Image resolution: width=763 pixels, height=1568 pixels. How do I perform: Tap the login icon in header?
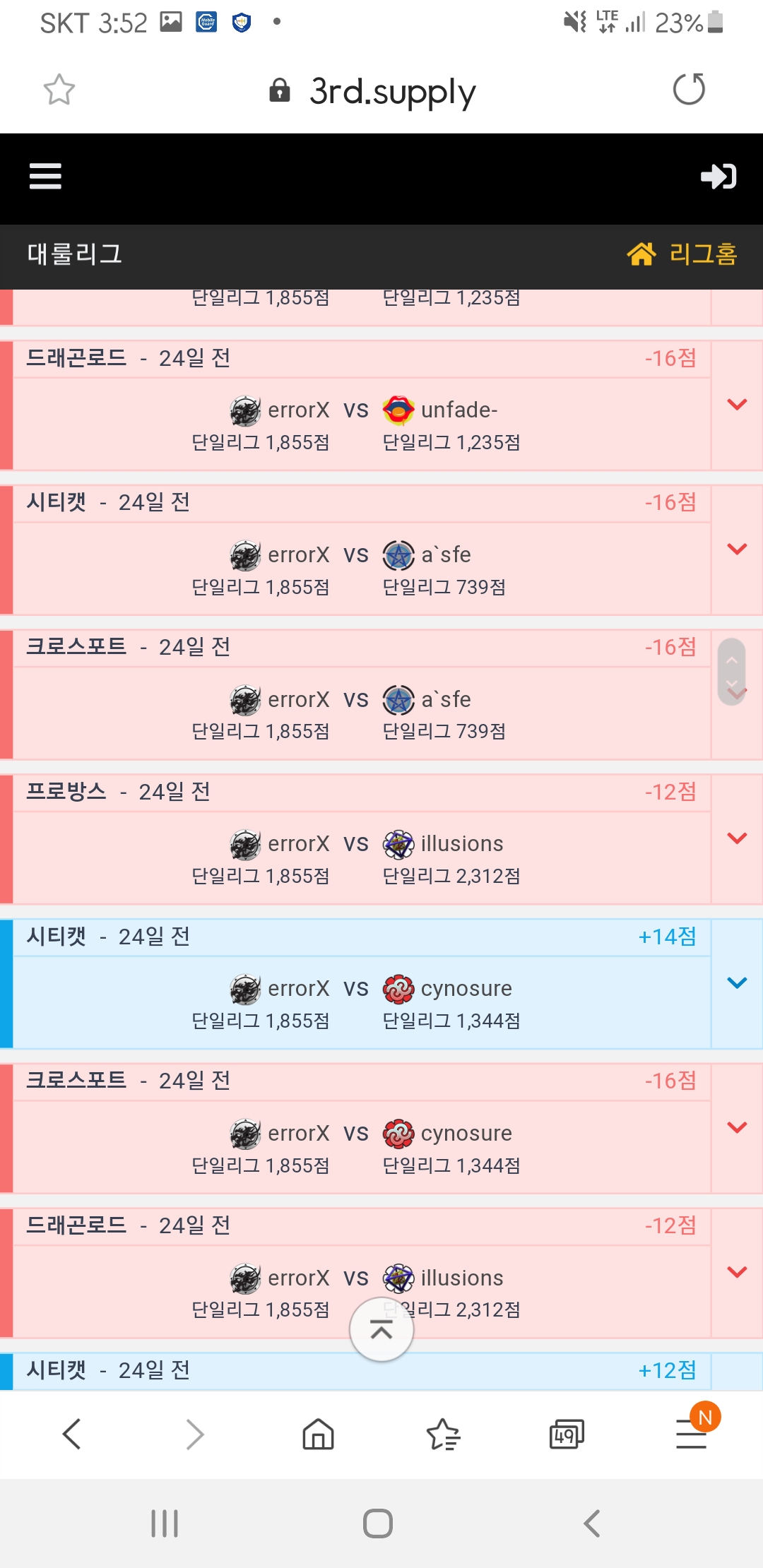click(718, 177)
